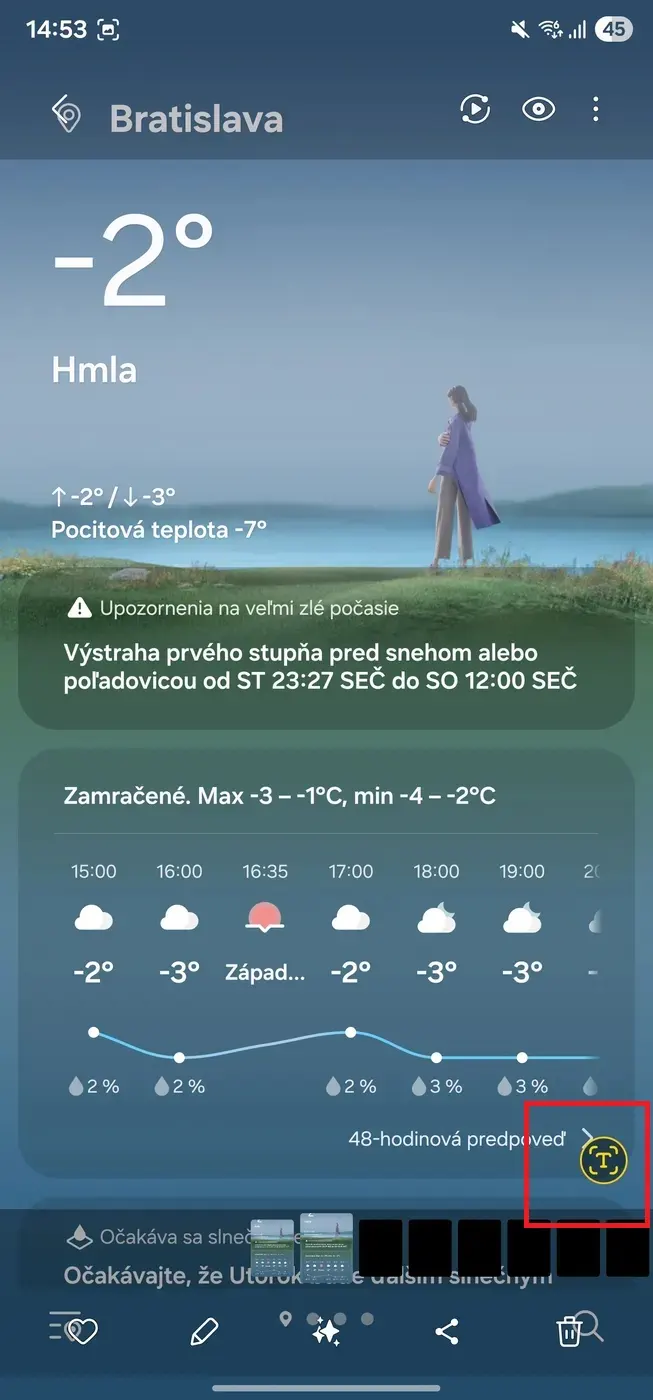Delete the image with the trash icon
653x1400 pixels.
[567, 1331]
